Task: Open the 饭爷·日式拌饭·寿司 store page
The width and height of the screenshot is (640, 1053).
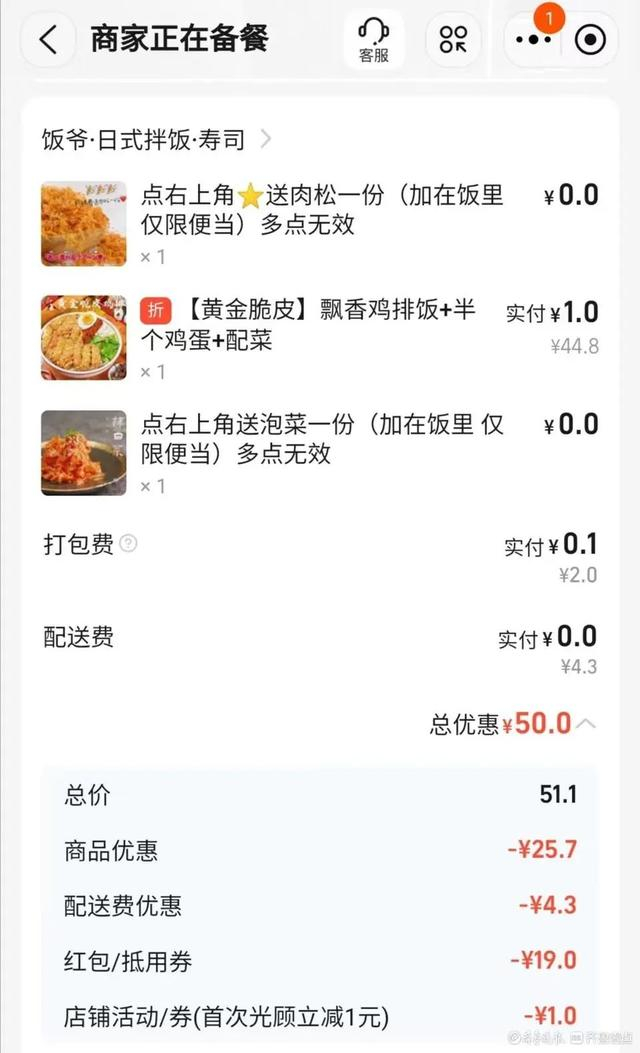Action: pos(155,139)
